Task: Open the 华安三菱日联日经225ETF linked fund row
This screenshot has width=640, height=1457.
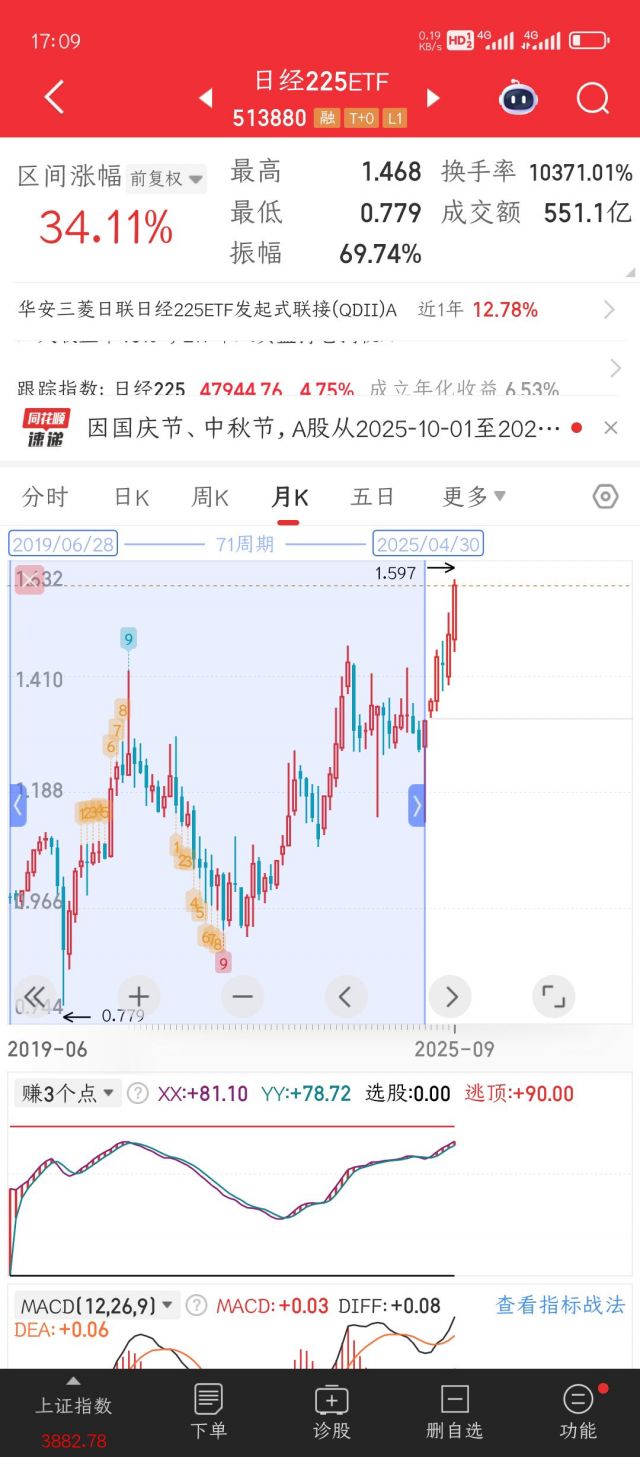Action: [x=320, y=310]
